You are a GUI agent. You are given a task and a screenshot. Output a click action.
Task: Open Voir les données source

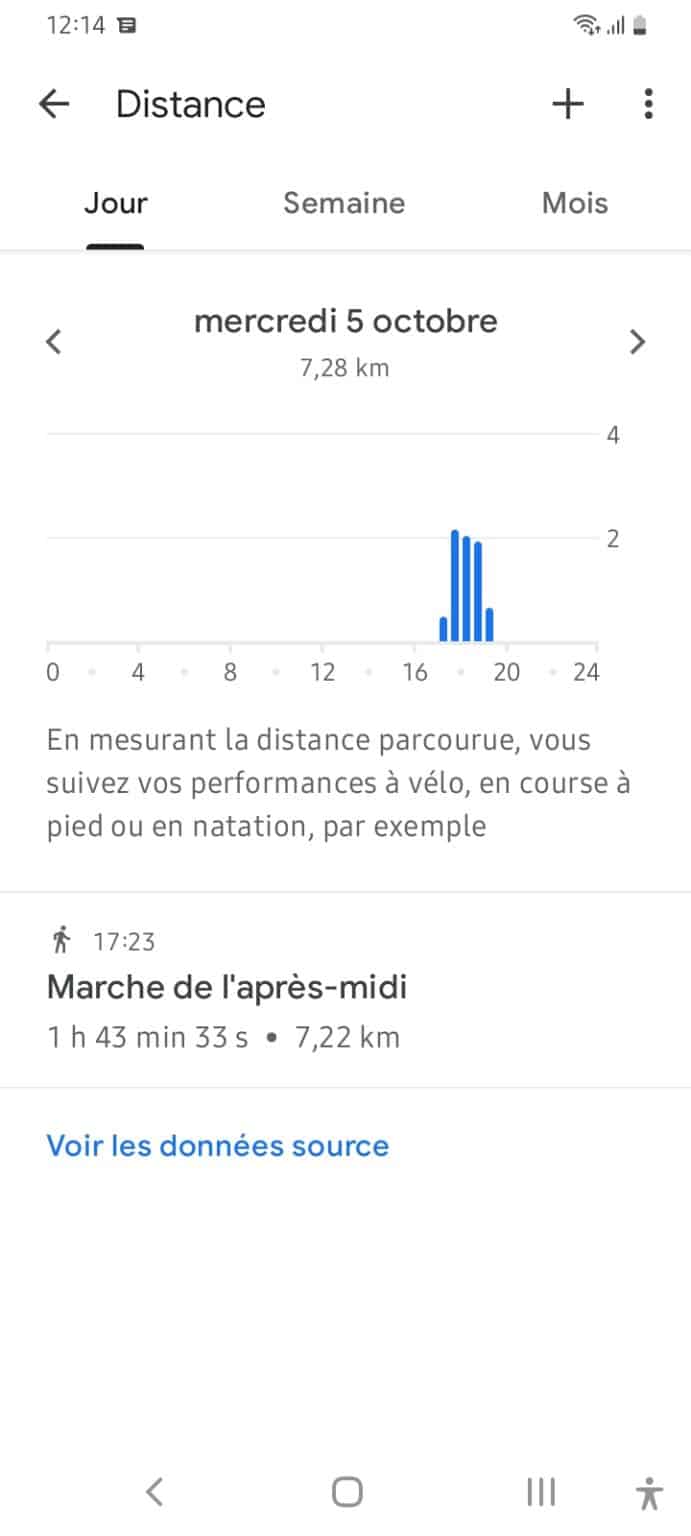click(217, 1146)
